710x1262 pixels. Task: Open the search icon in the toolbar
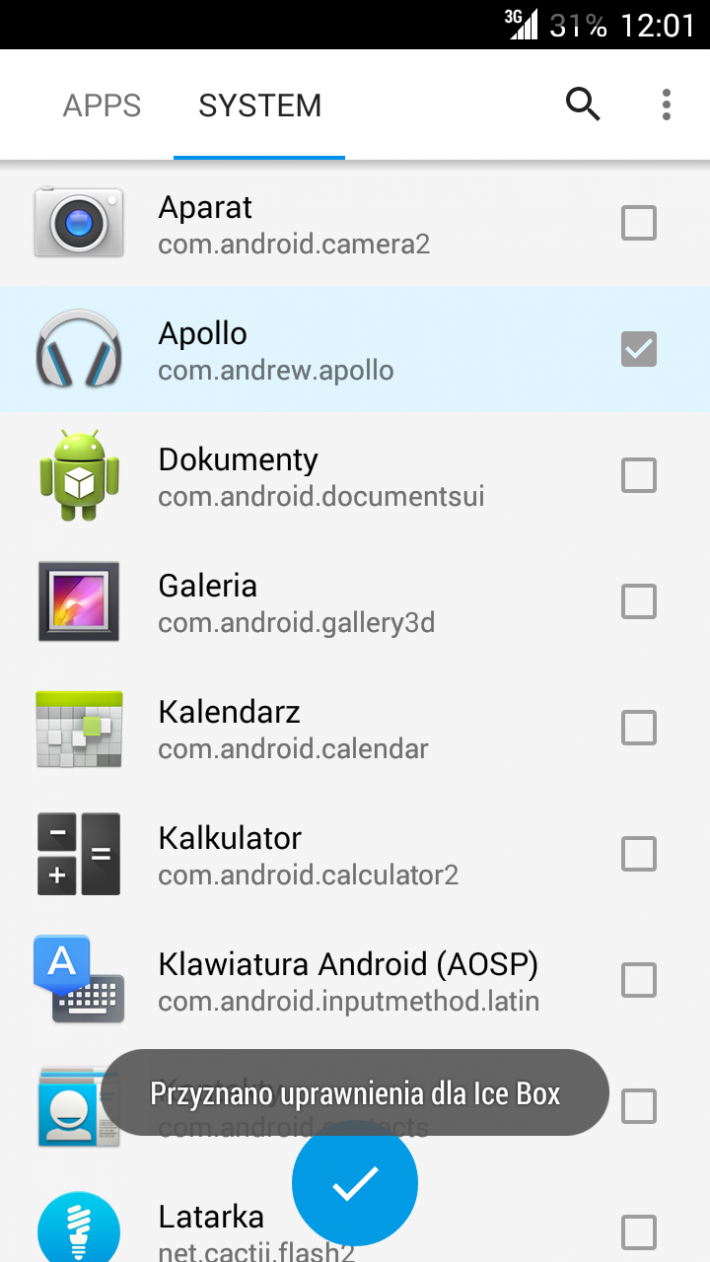(582, 104)
